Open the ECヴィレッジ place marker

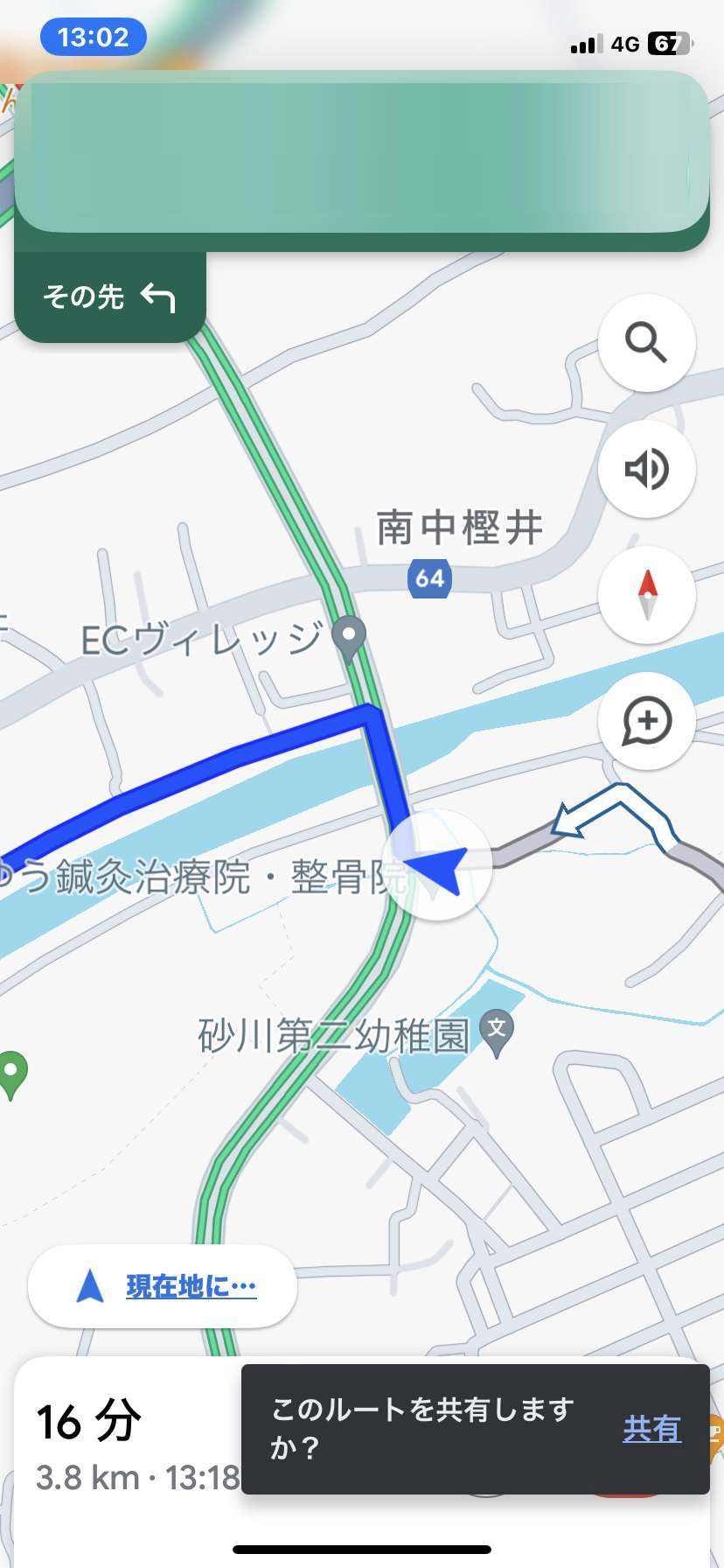[350, 640]
